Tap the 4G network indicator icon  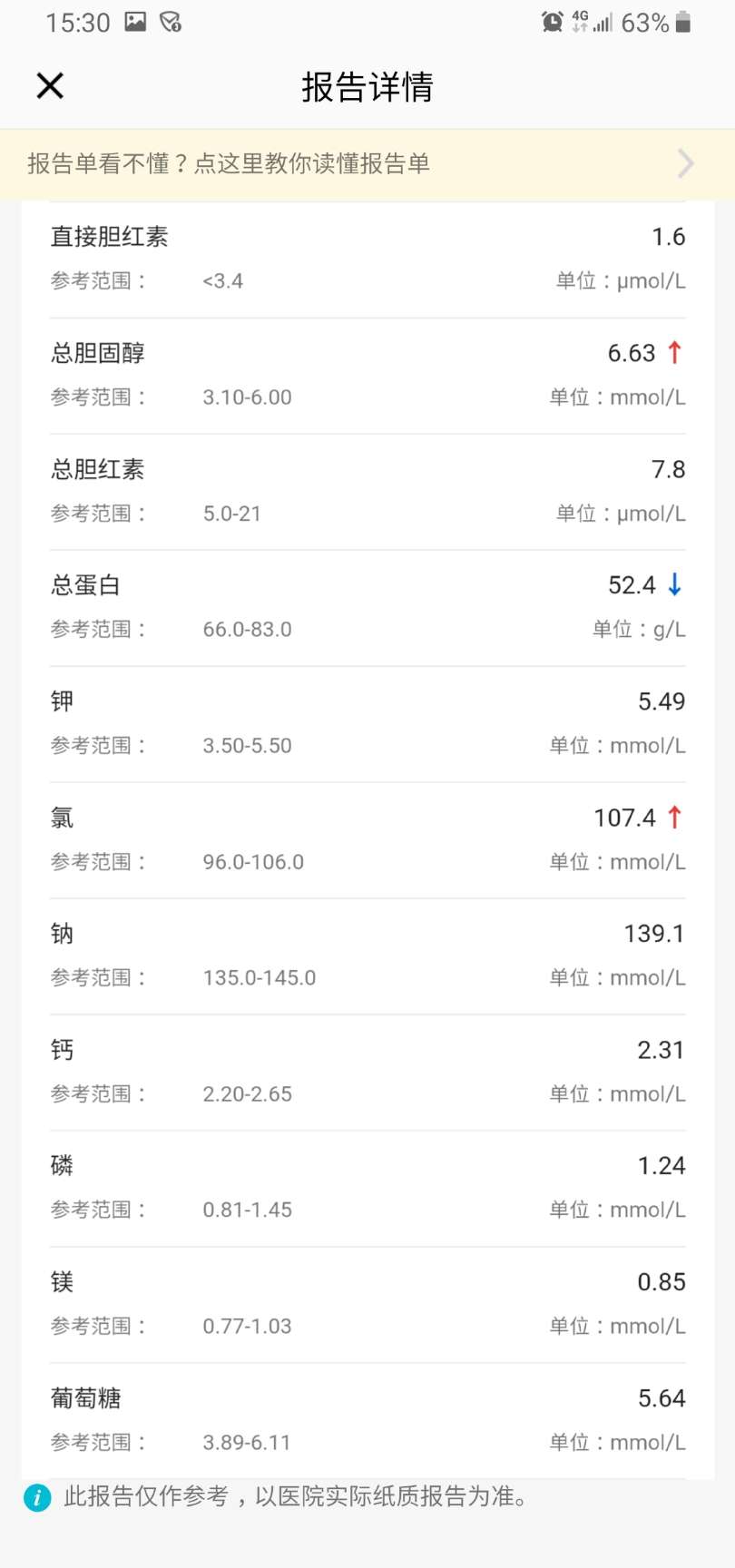coord(579,20)
